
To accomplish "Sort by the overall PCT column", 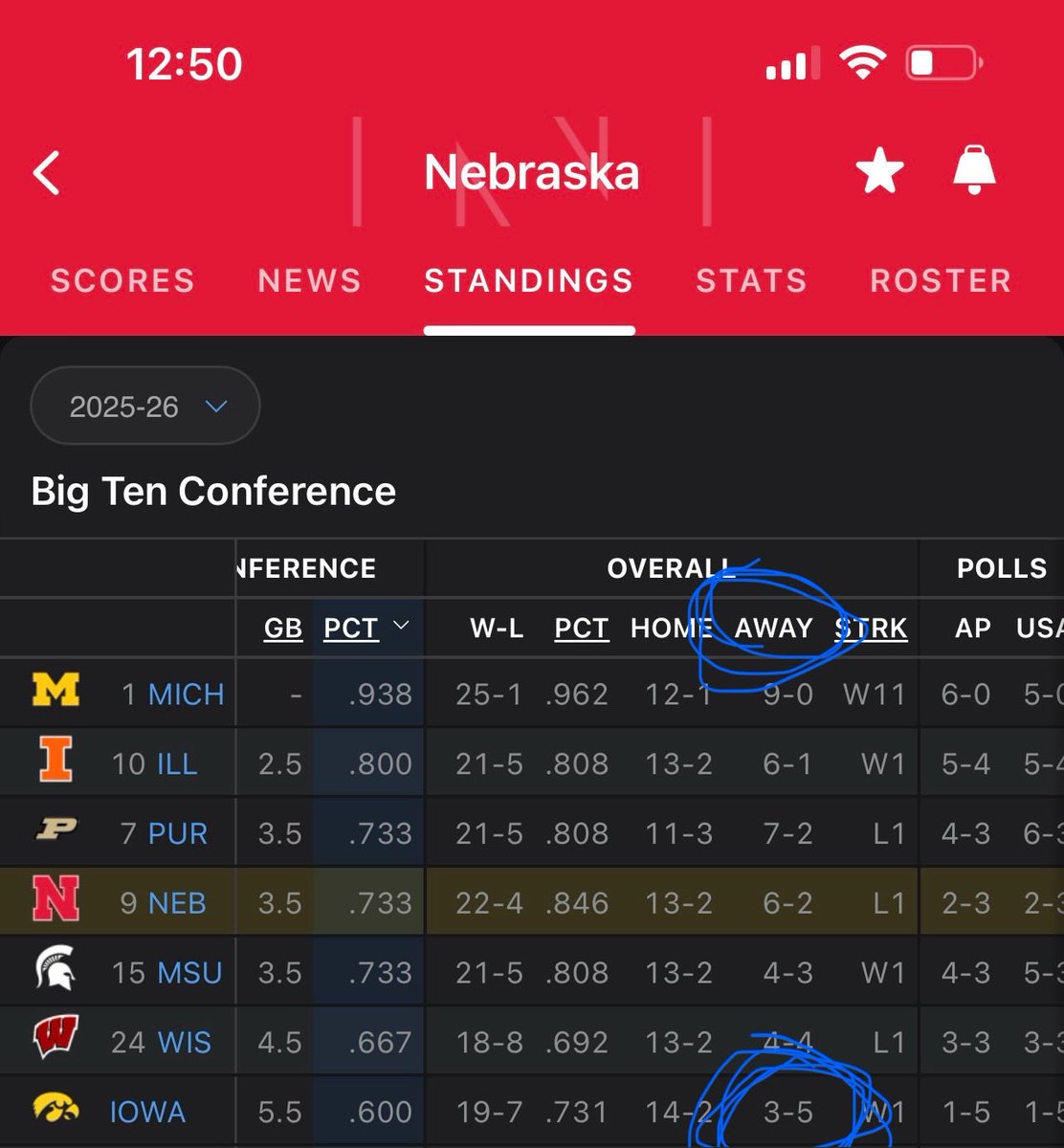I will coord(581,629).
